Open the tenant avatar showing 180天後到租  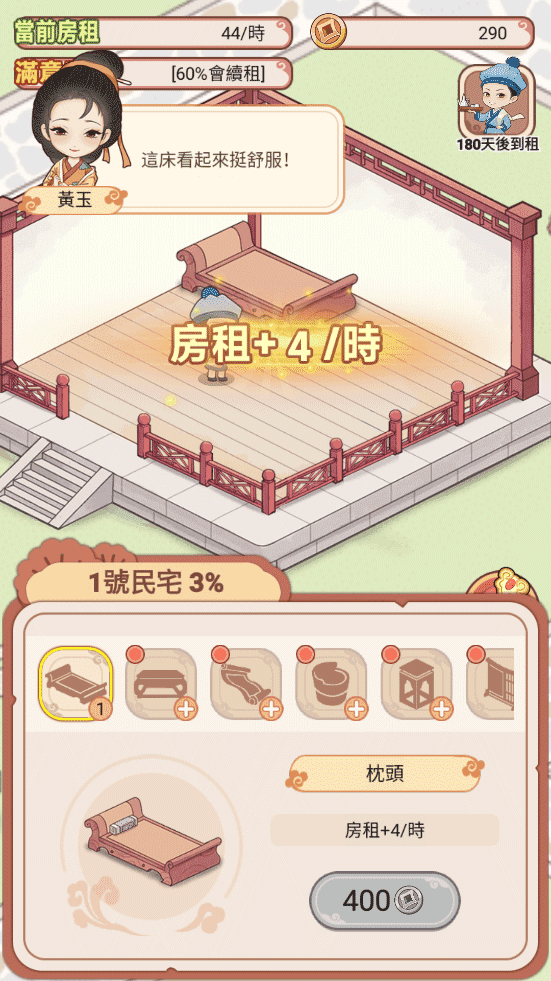[498, 100]
